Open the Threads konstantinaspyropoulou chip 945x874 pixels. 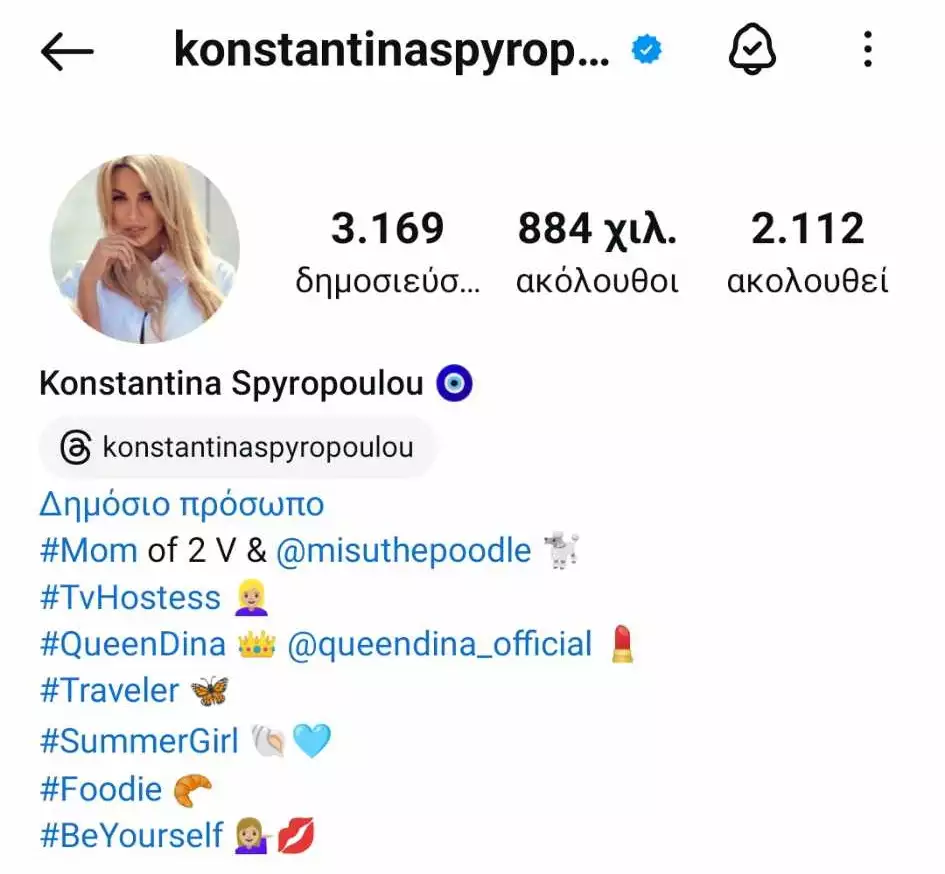pos(237,448)
